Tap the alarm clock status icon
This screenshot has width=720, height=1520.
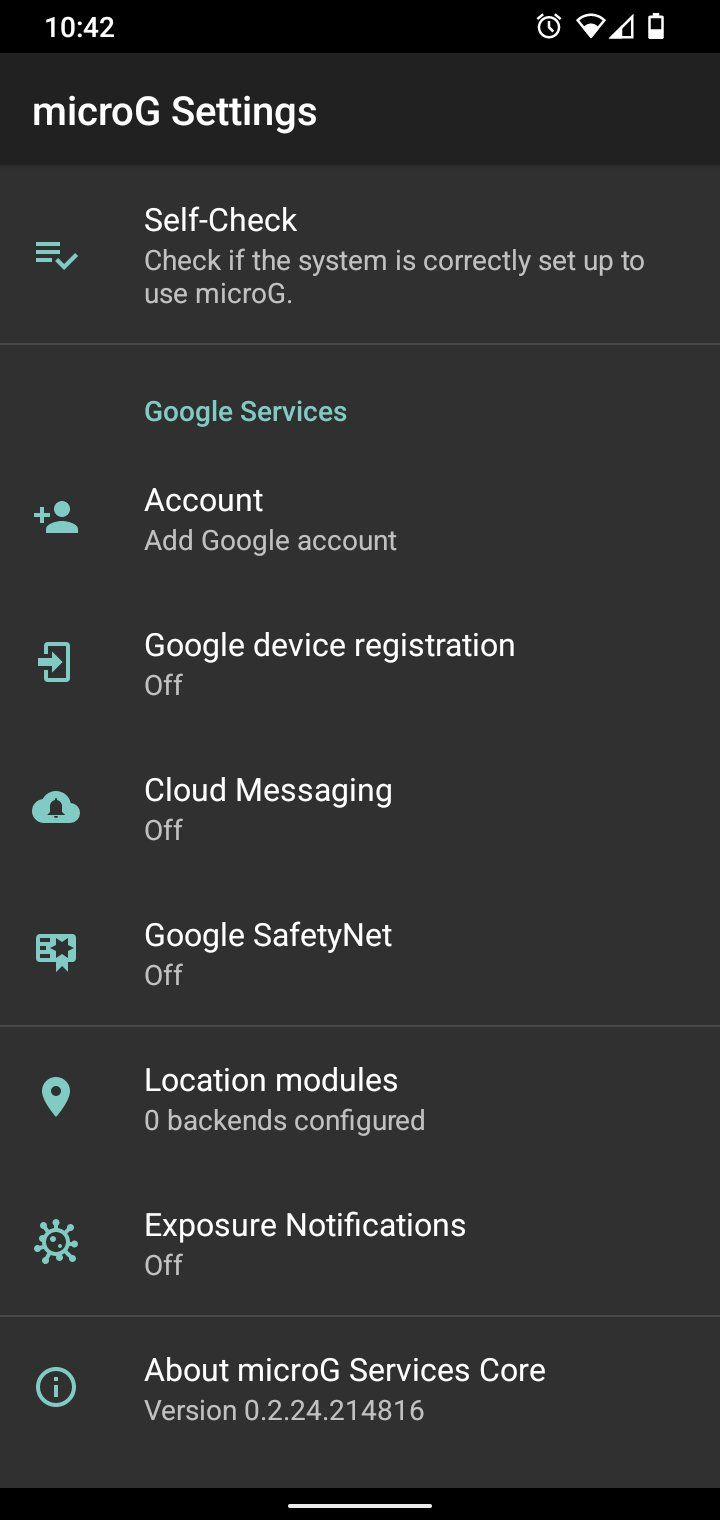(549, 27)
